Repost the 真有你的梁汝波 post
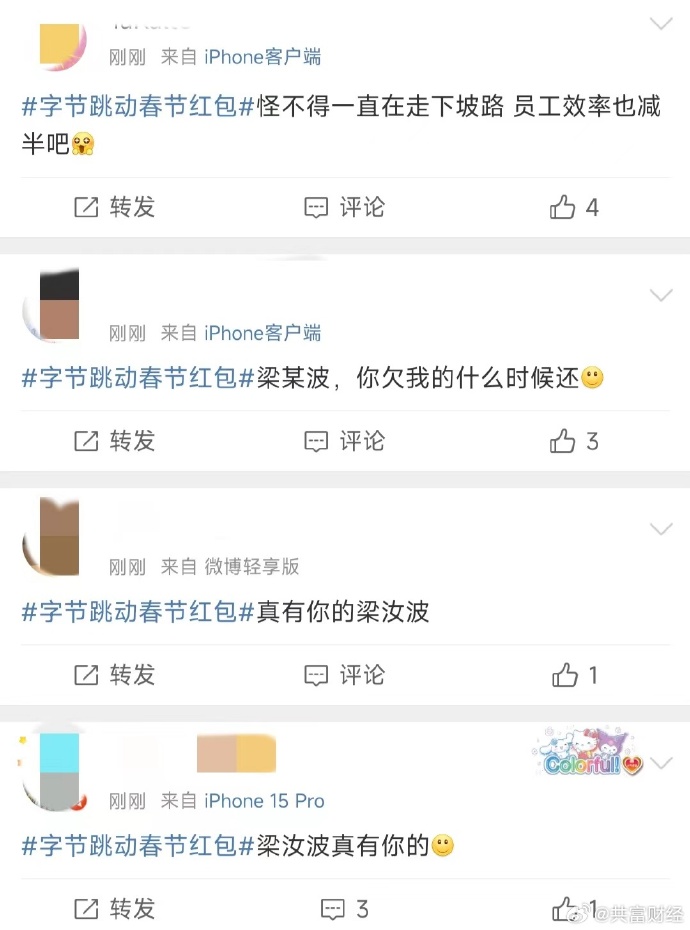690x930 pixels. pyautogui.click(x=115, y=675)
